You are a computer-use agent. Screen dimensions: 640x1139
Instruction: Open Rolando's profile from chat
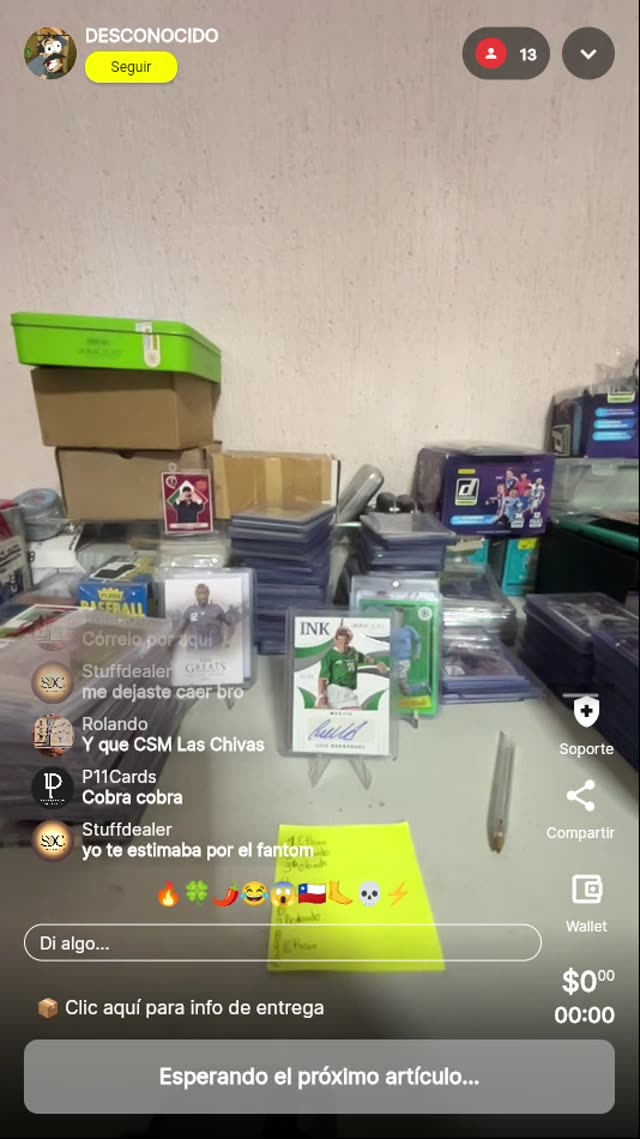tap(52, 735)
